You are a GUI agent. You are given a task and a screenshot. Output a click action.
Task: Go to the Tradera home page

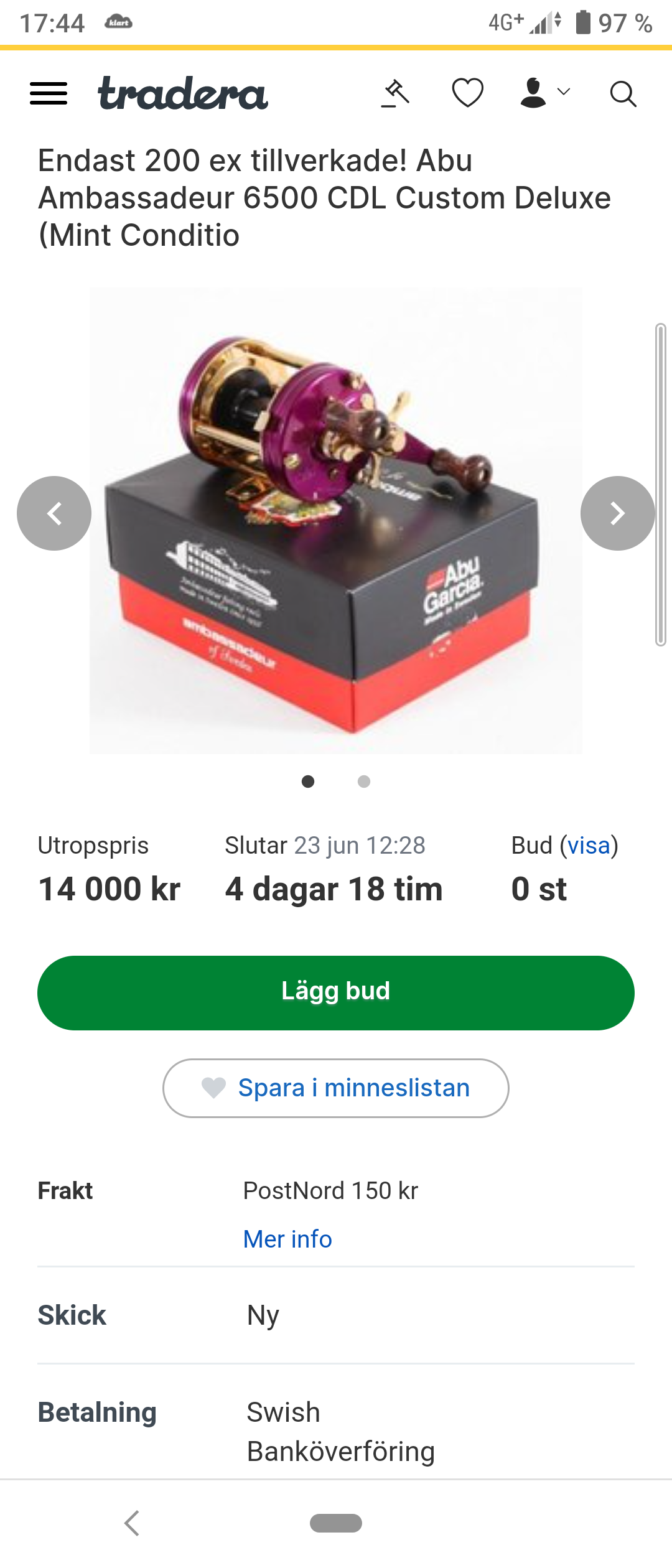pos(183,94)
